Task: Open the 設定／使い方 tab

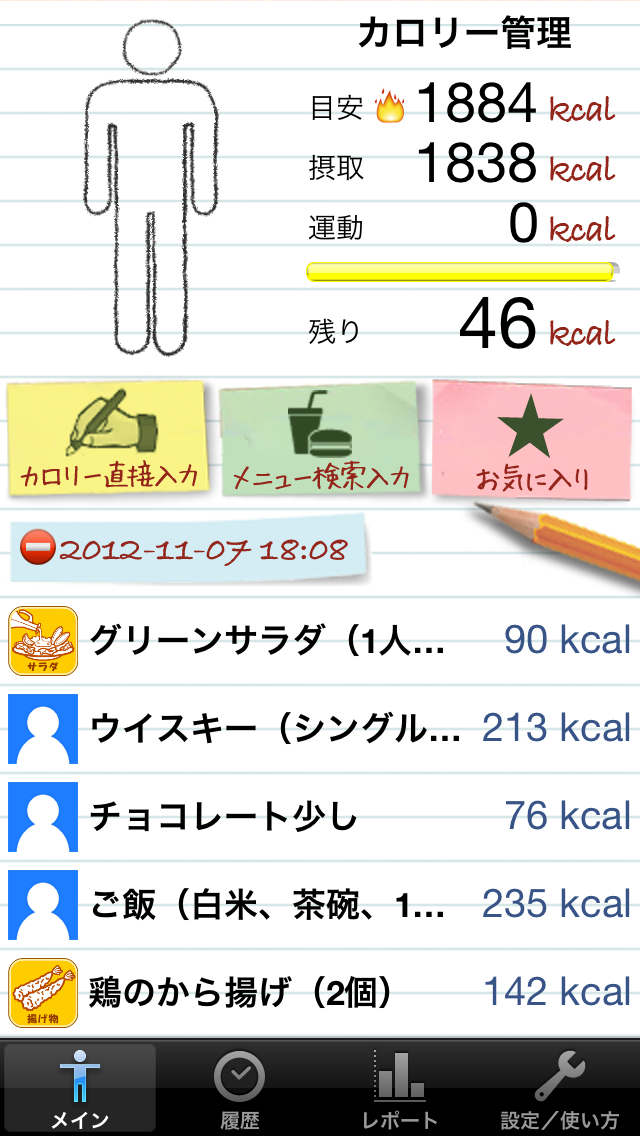Action: point(560,1089)
